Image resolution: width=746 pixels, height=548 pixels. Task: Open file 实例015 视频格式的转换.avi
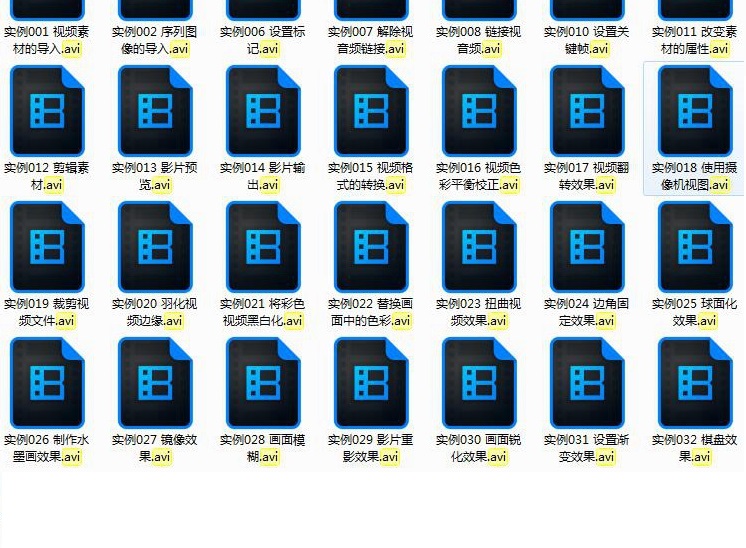click(370, 111)
